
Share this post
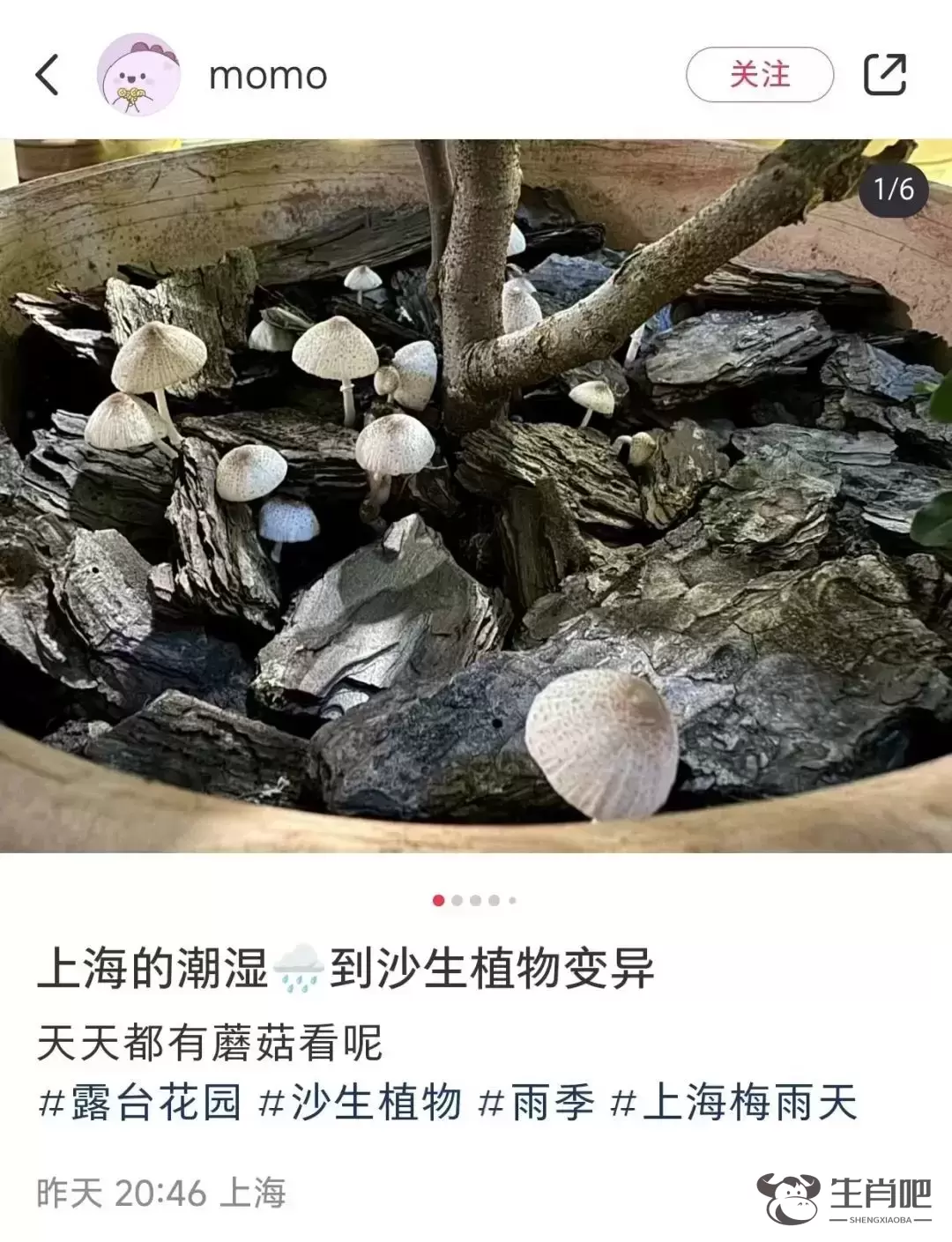click(884, 74)
